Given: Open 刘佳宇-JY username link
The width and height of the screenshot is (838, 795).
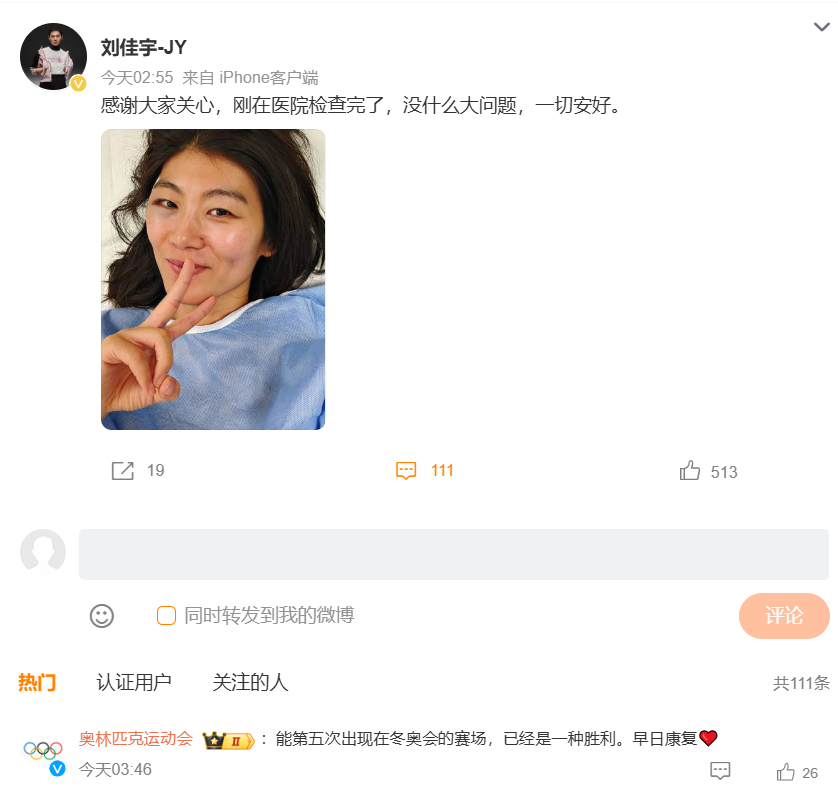Looking at the screenshot, I should point(144,47).
